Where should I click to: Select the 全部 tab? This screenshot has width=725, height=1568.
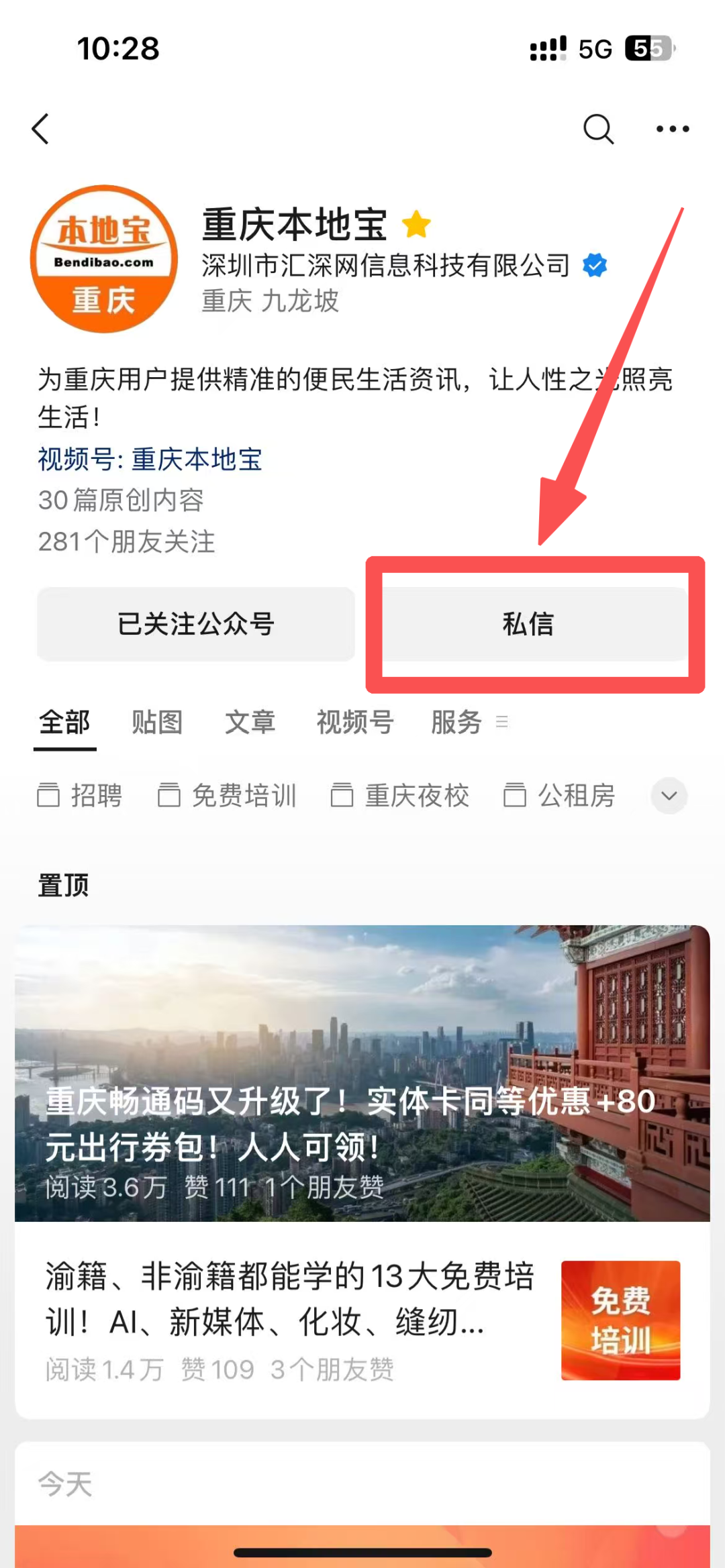(x=64, y=723)
